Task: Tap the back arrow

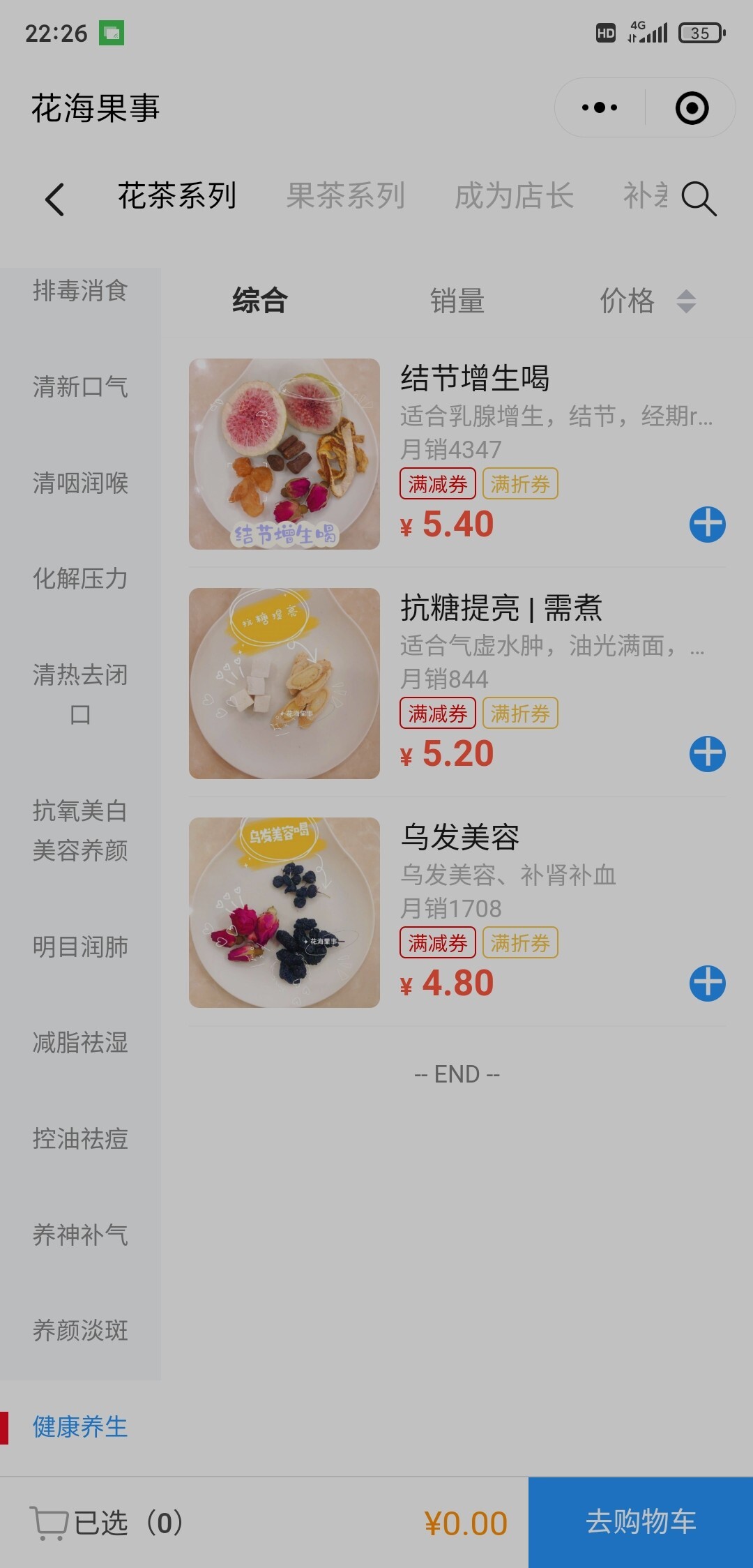Action: click(54, 199)
